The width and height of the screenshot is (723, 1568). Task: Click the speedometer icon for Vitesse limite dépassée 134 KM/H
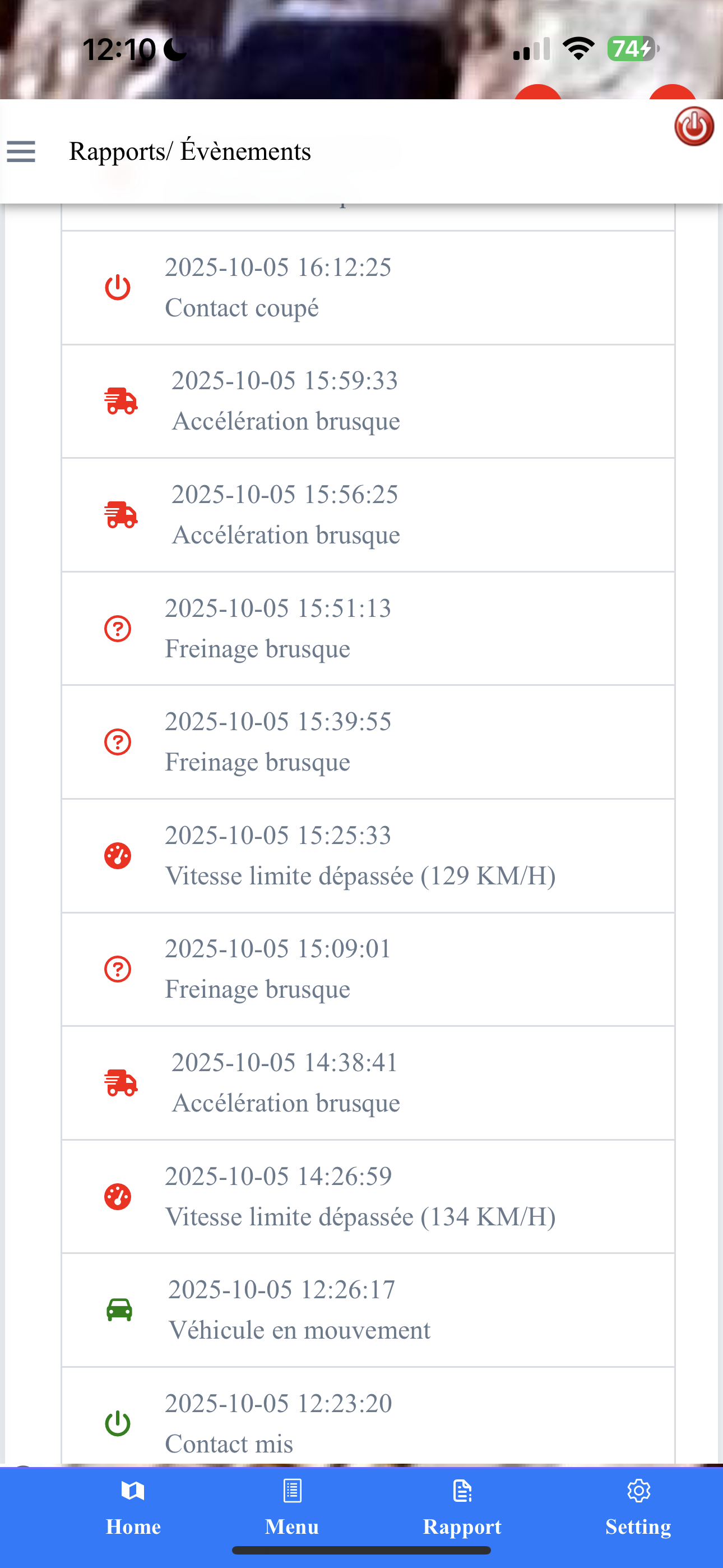pyautogui.click(x=118, y=1197)
